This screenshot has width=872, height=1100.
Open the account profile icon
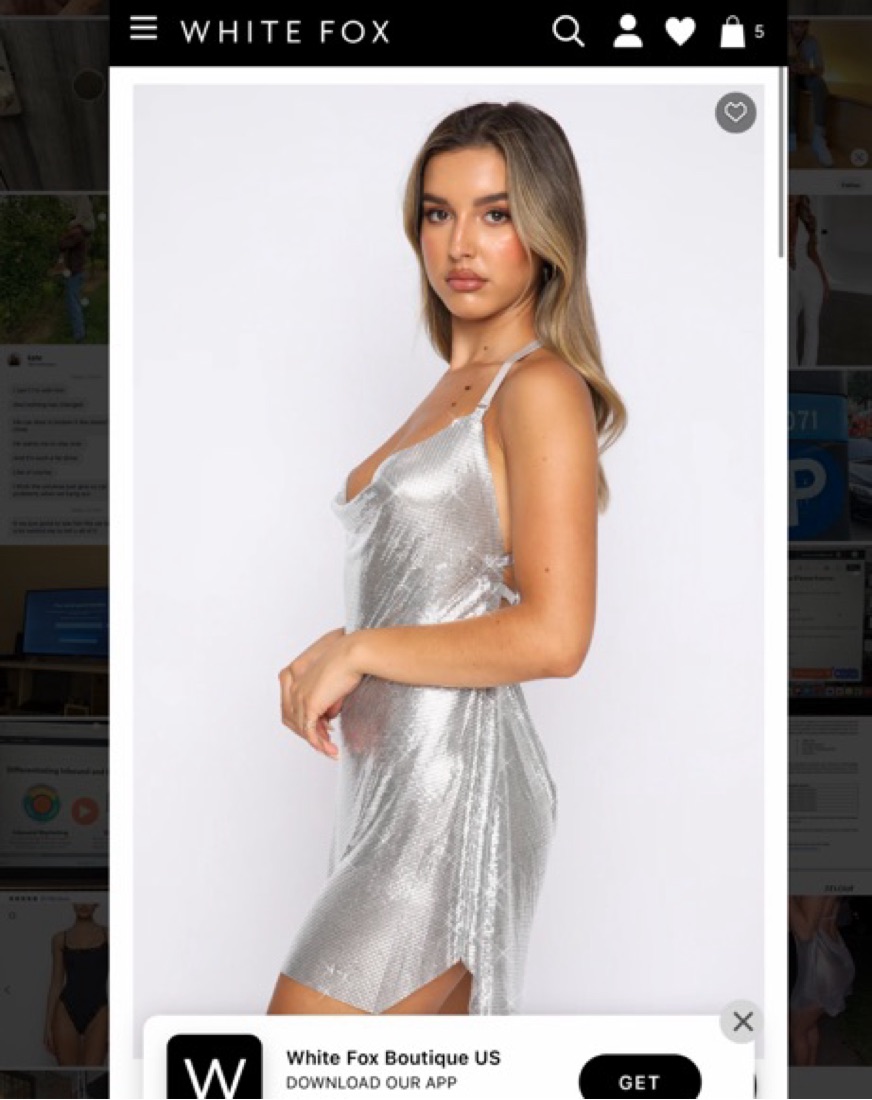pos(628,32)
